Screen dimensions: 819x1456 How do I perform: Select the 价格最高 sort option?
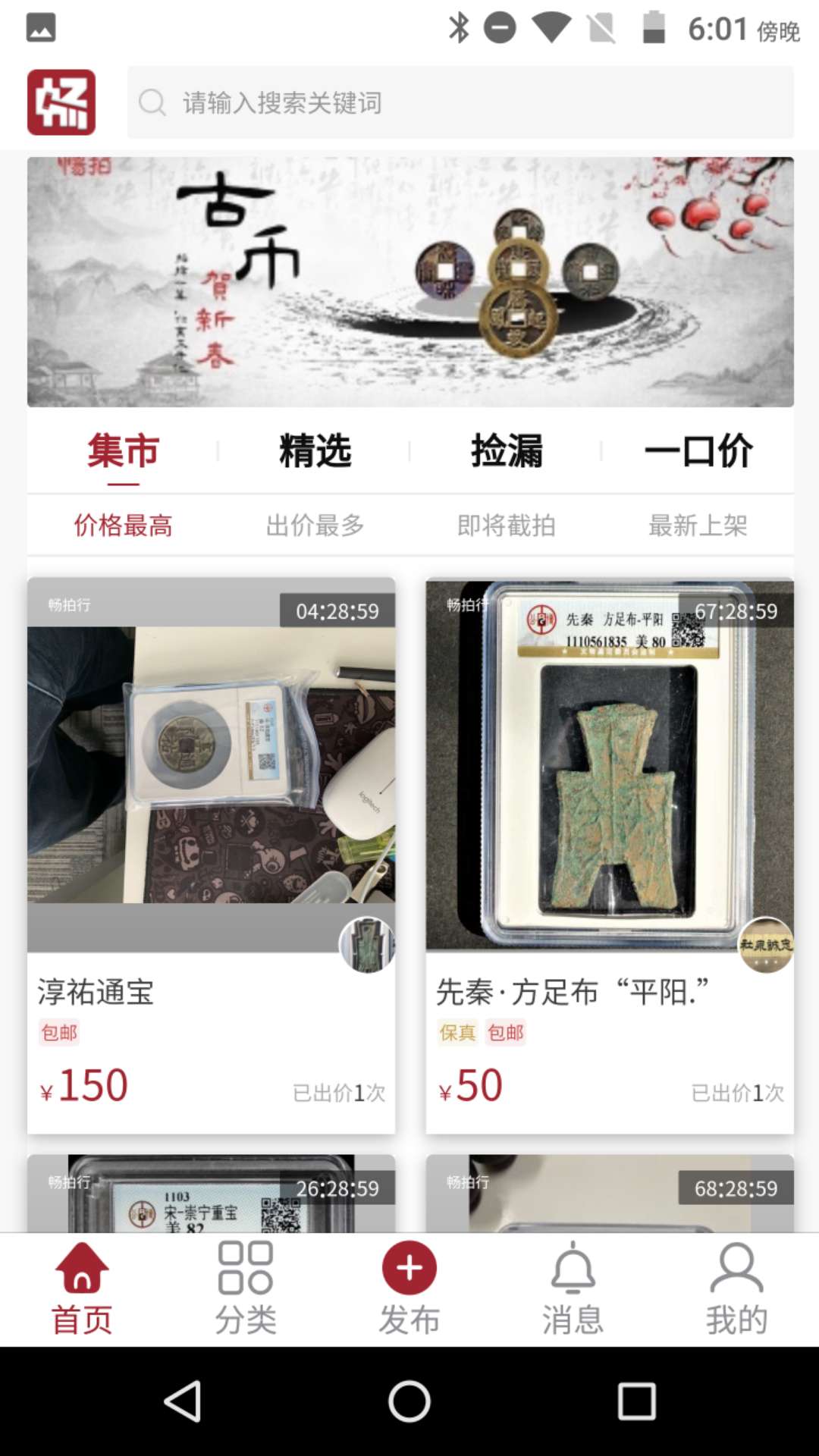click(123, 525)
